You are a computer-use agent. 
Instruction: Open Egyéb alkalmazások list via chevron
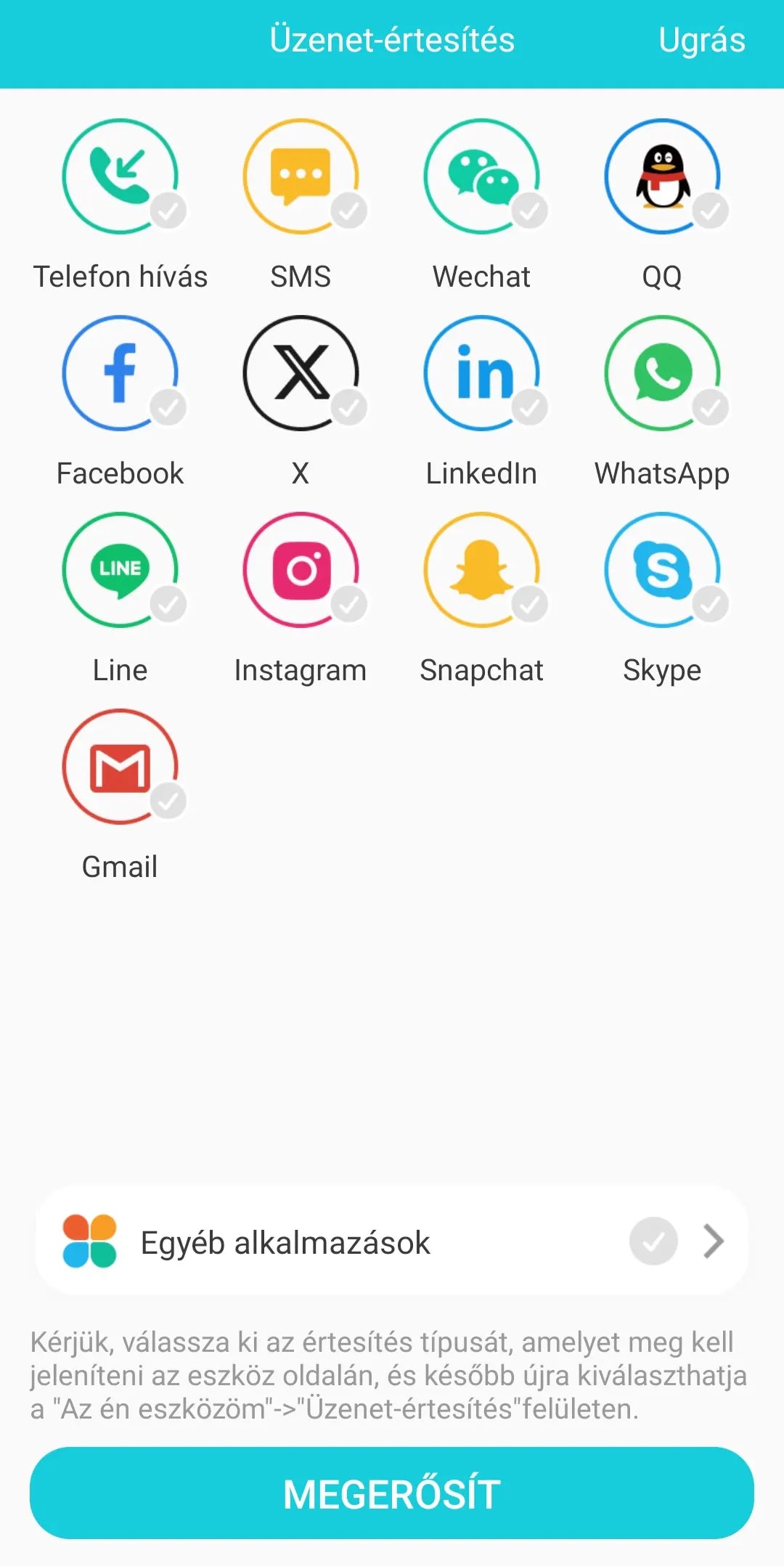pyautogui.click(x=714, y=1241)
